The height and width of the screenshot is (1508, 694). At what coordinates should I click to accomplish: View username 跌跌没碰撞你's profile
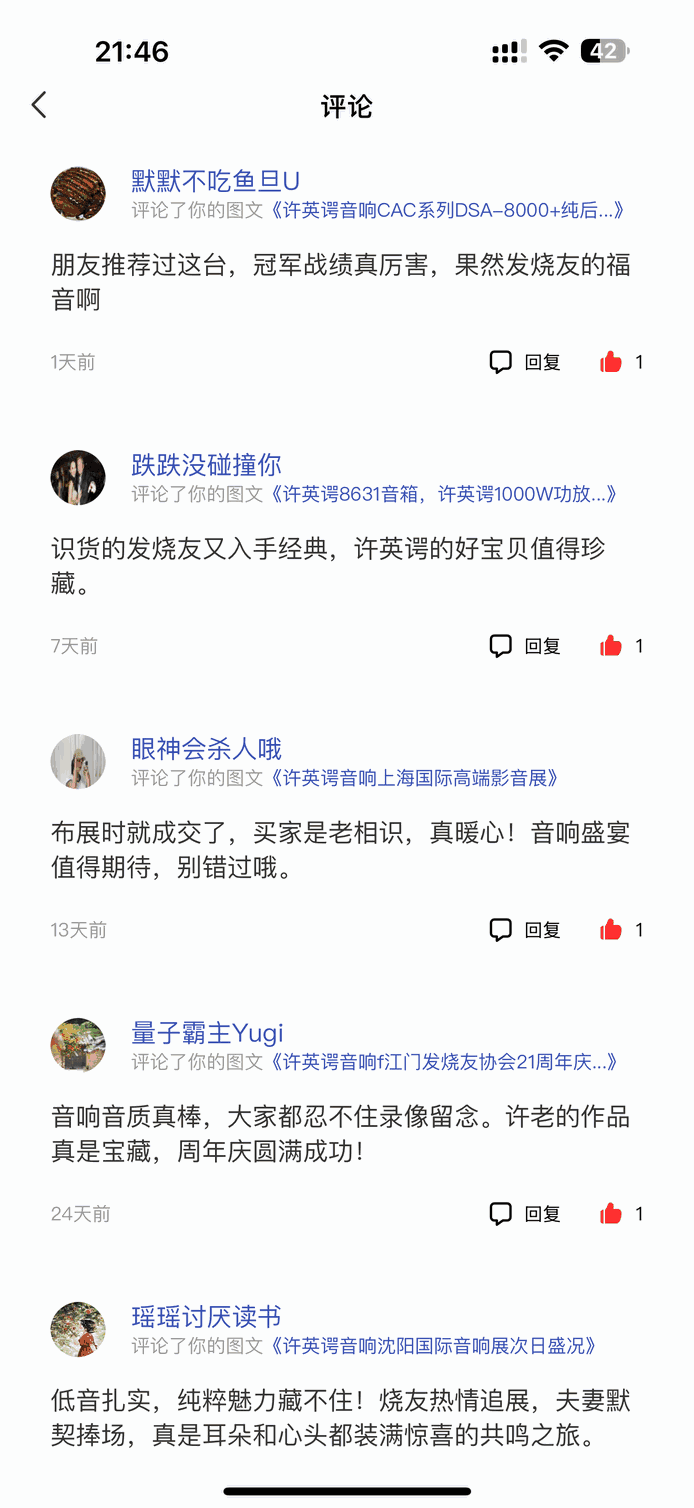point(206,465)
